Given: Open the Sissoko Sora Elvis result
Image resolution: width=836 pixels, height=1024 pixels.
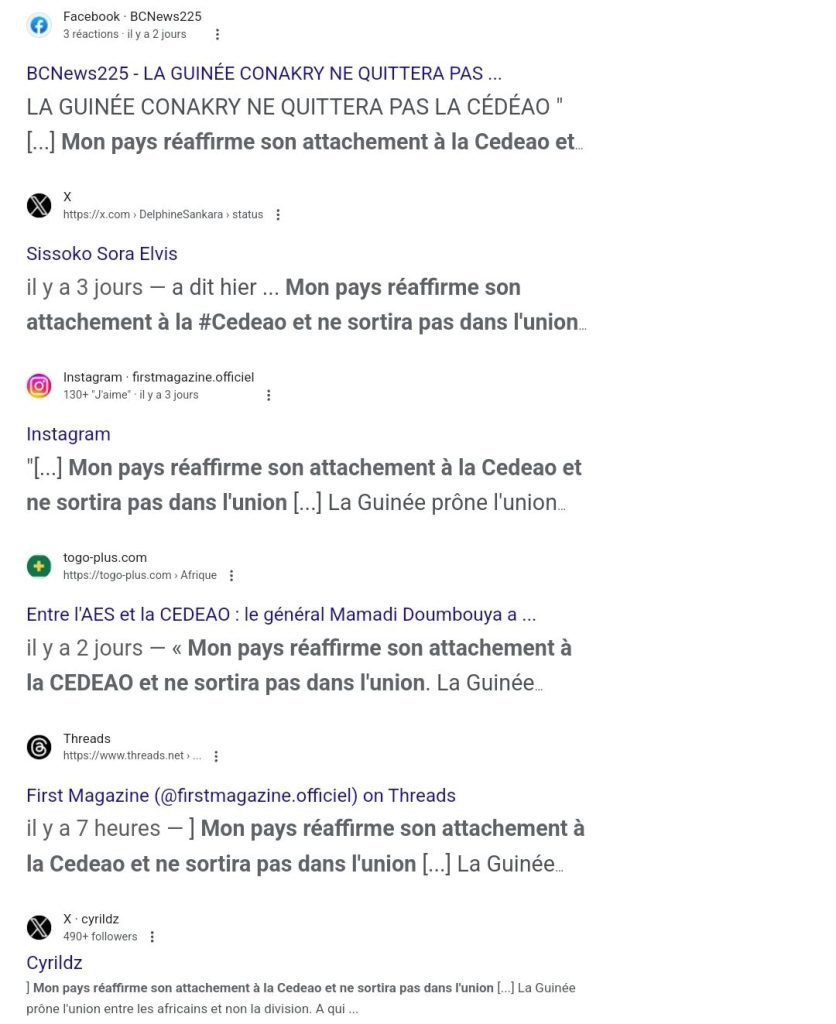Looking at the screenshot, I should click(x=102, y=253).
